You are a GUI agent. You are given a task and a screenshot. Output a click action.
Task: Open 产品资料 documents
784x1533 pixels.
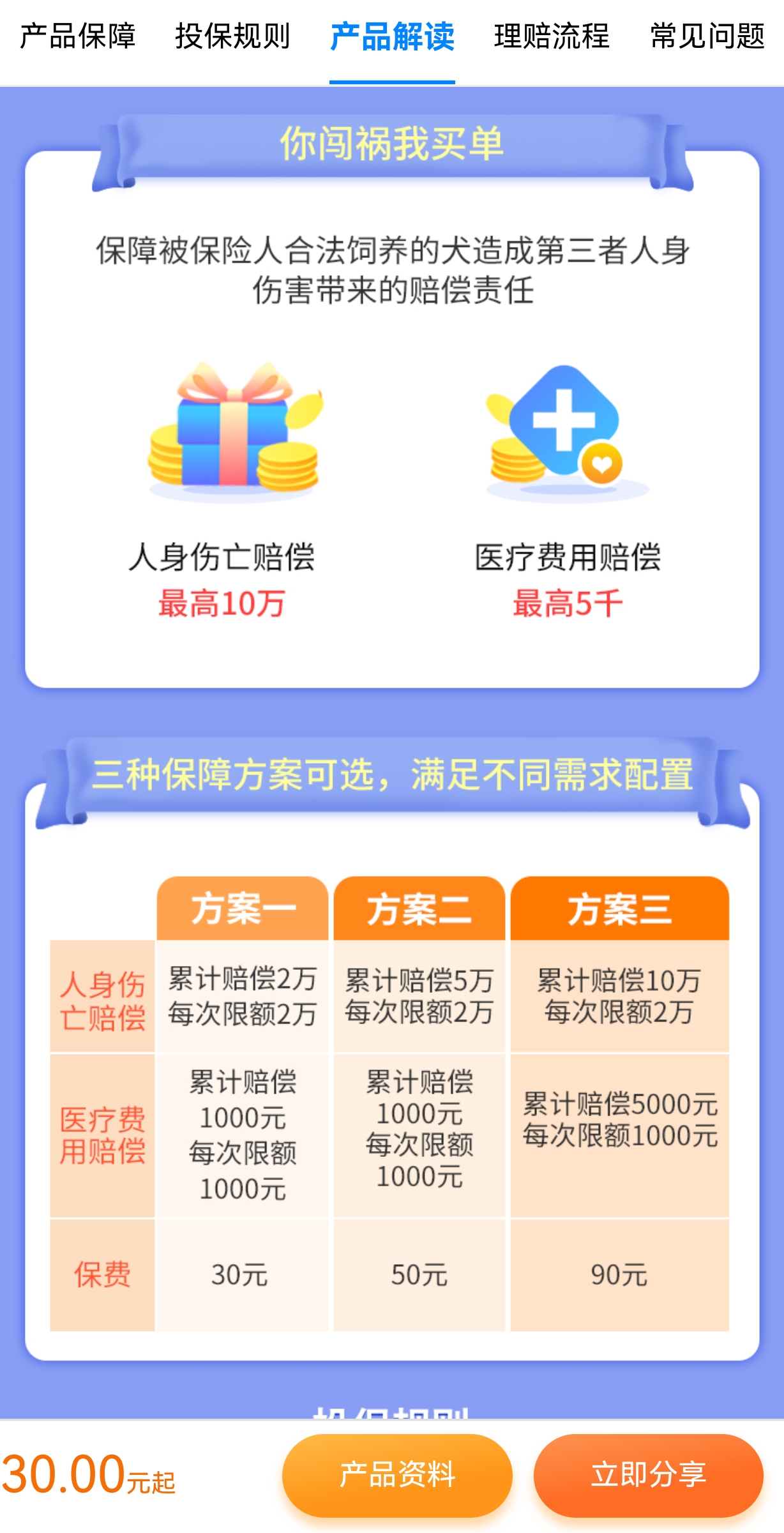coord(397,1474)
